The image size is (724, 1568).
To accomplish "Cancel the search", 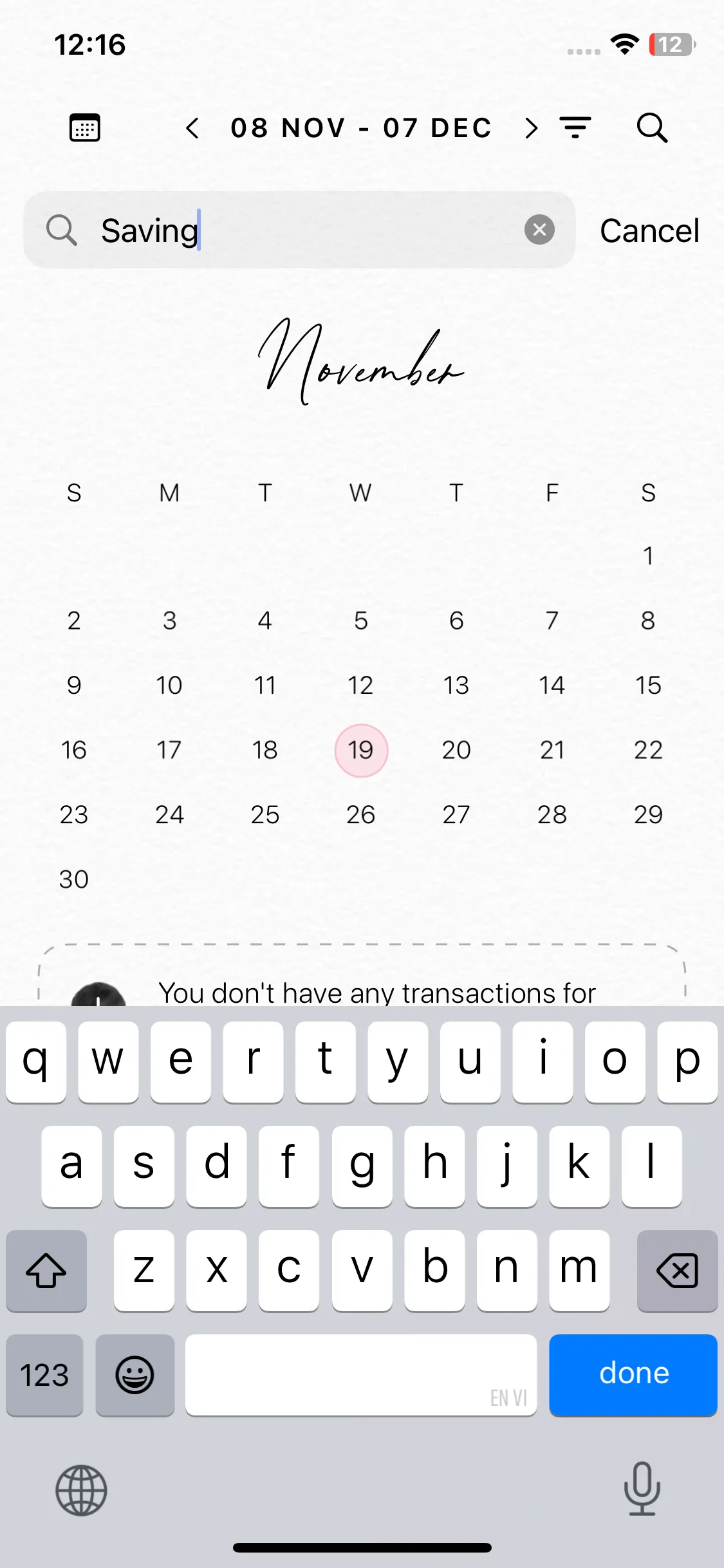I will click(649, 230).
